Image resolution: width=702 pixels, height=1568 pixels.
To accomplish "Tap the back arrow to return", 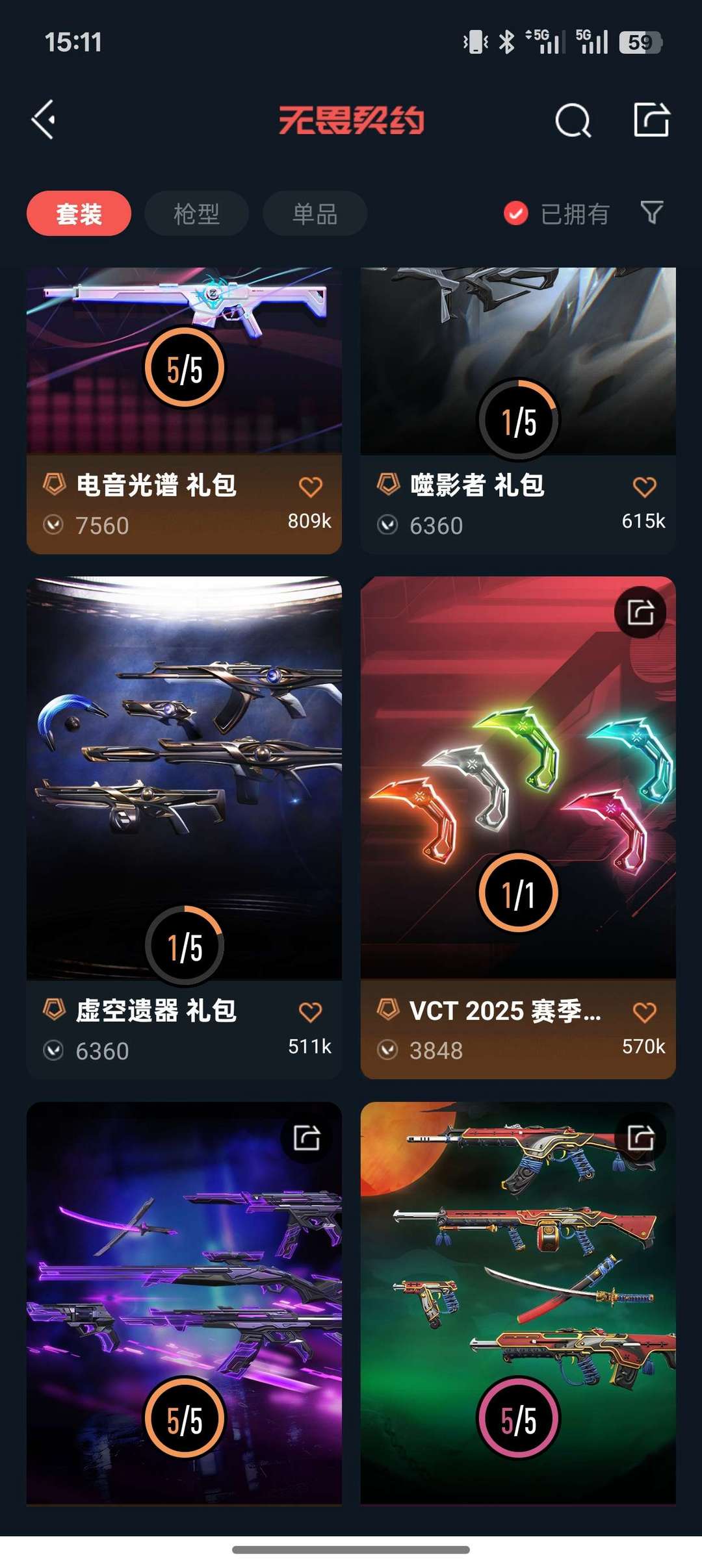I will click(43, 121).
